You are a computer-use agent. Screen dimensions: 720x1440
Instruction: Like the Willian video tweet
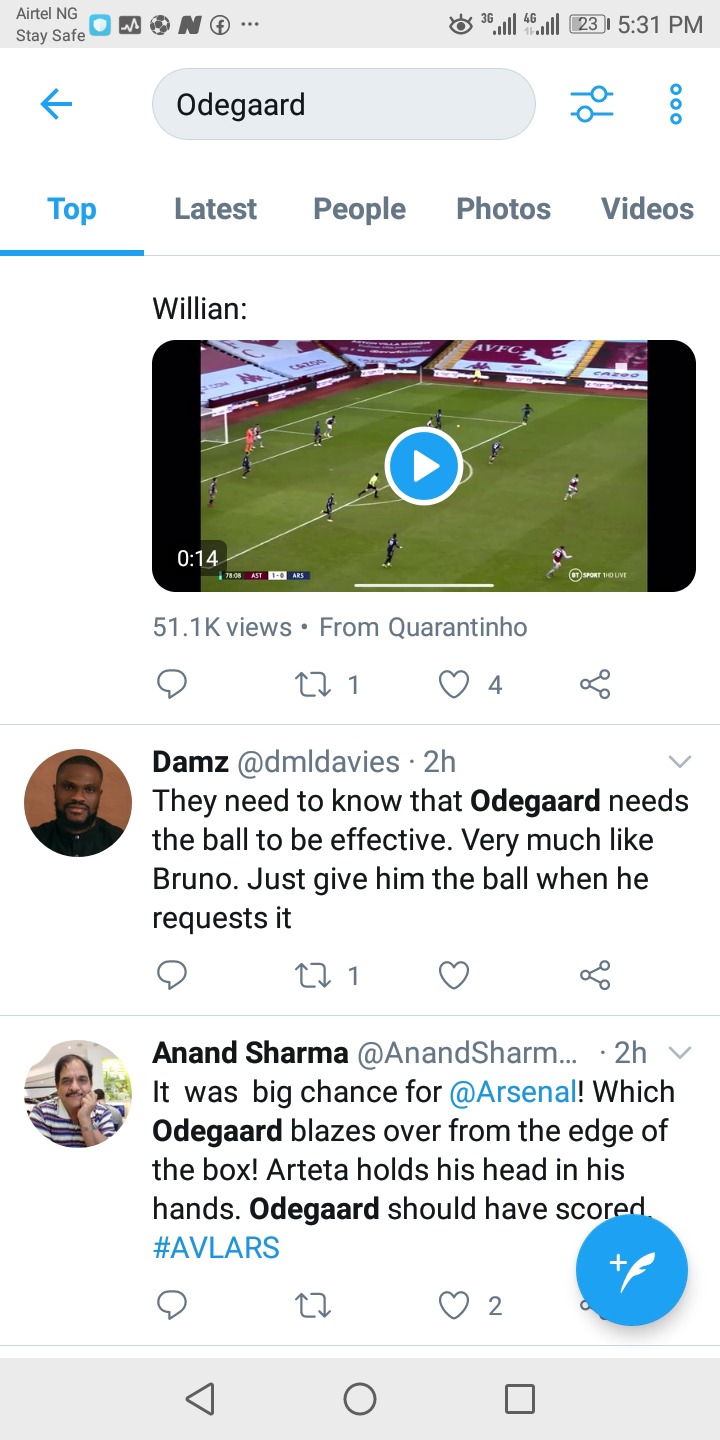[x=454, y=684]
